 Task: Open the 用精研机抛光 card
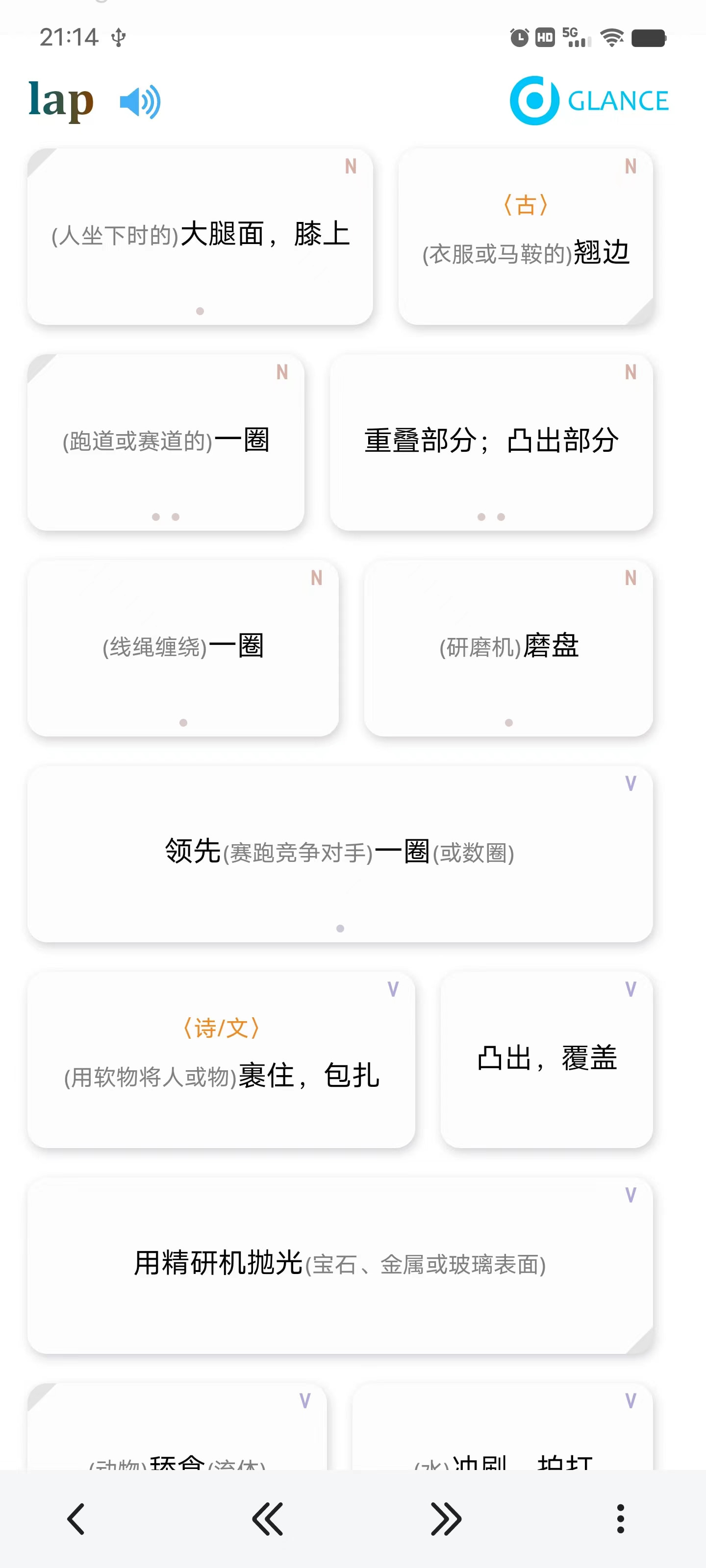point(340,1266)
